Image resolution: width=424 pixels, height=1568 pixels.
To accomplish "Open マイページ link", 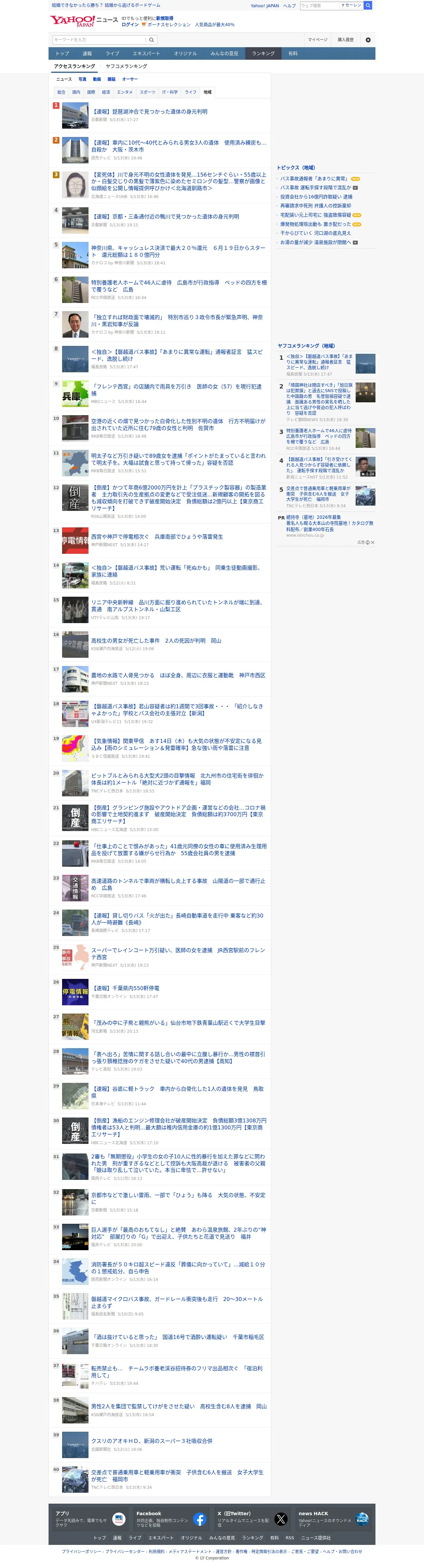I will 317,40.
